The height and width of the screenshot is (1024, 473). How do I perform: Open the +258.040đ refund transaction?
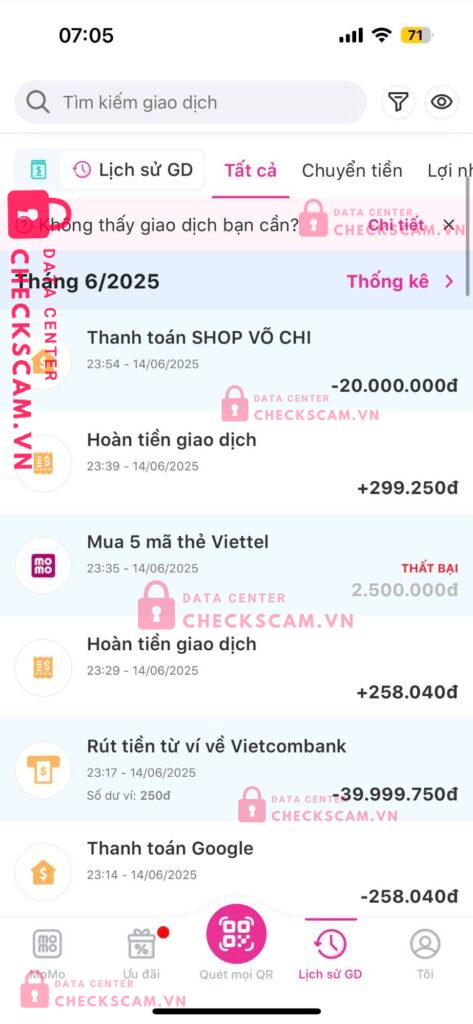(236, 667)
